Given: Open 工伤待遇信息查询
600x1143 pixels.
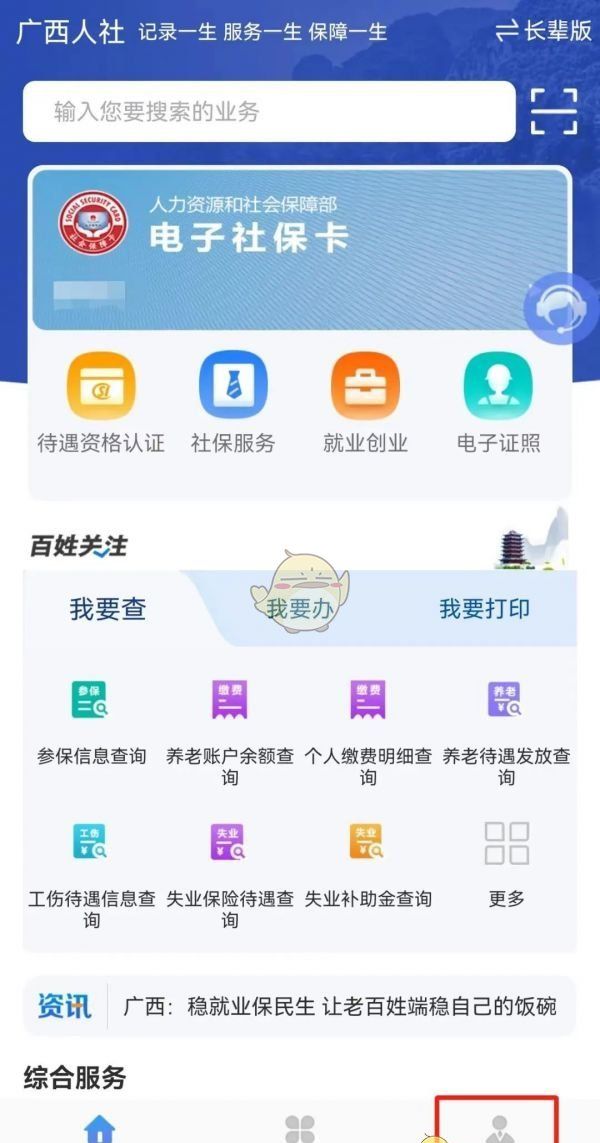Looking at the screenshot, I should tap(91, 872).
